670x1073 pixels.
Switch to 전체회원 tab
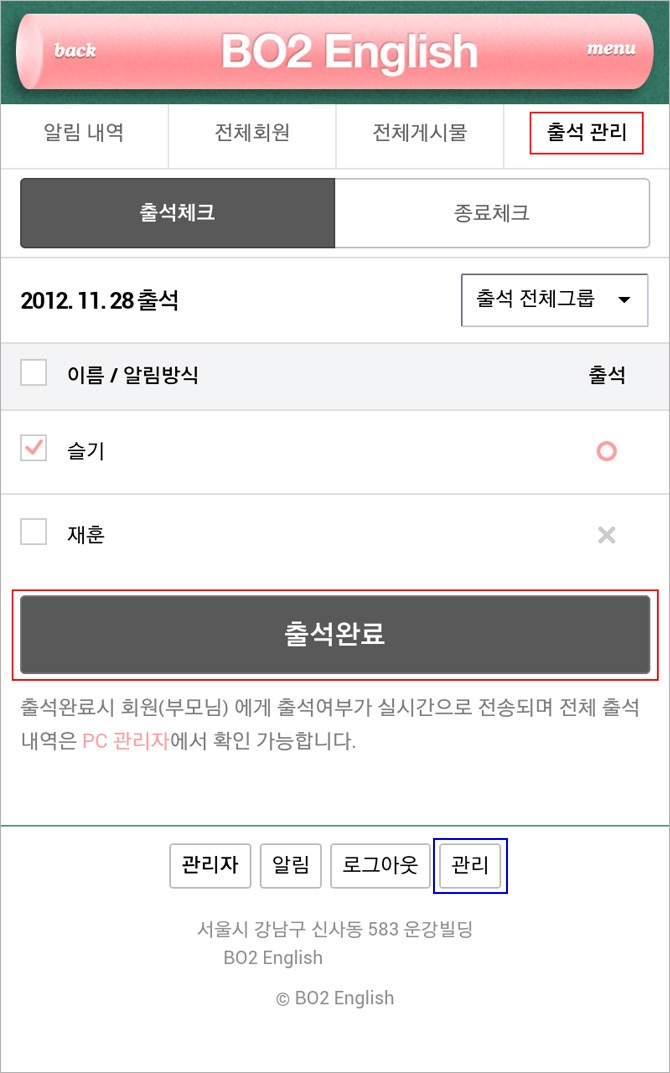tap(252, 133)
